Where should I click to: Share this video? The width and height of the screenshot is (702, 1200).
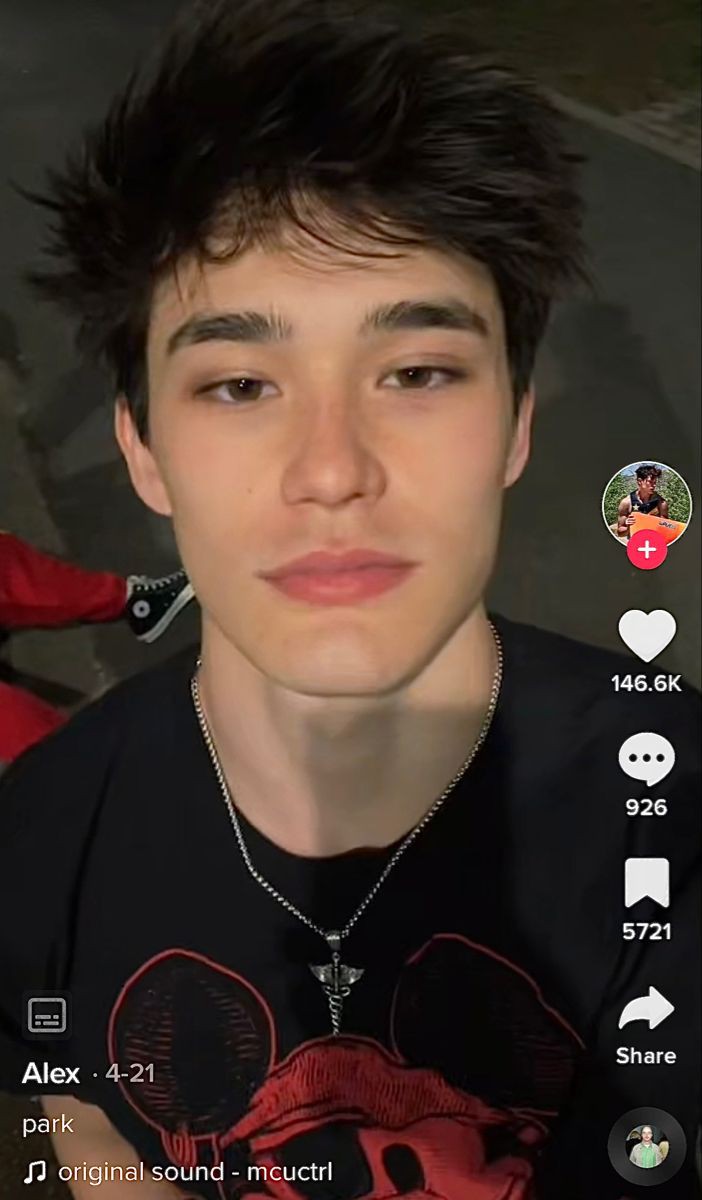pyautogui.click(x=647, y=1007)
